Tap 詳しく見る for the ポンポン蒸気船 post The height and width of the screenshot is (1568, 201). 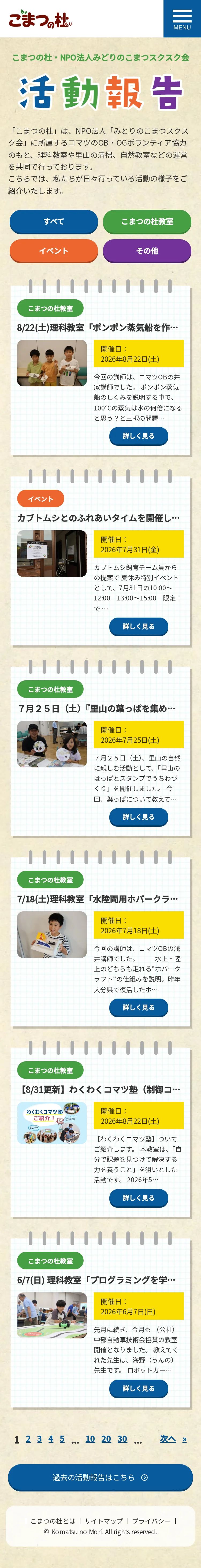coord(138,436)
